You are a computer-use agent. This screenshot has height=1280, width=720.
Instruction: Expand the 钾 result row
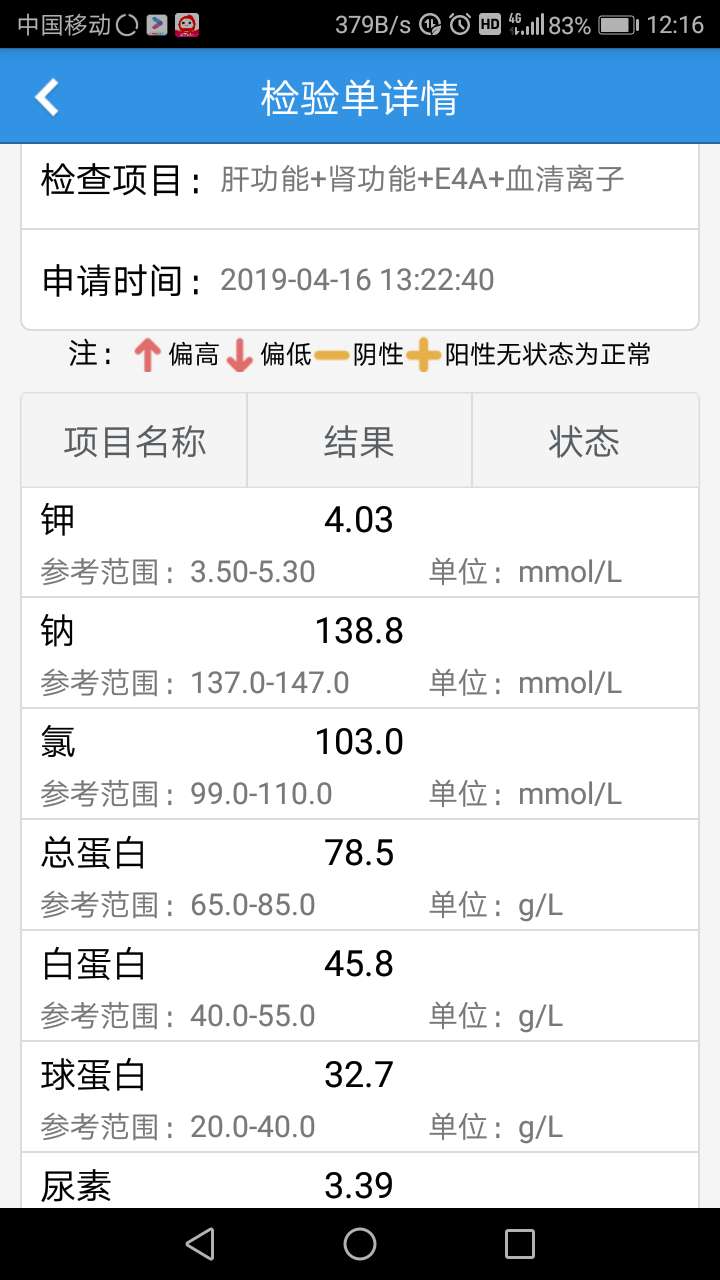(x=360, y=542)
